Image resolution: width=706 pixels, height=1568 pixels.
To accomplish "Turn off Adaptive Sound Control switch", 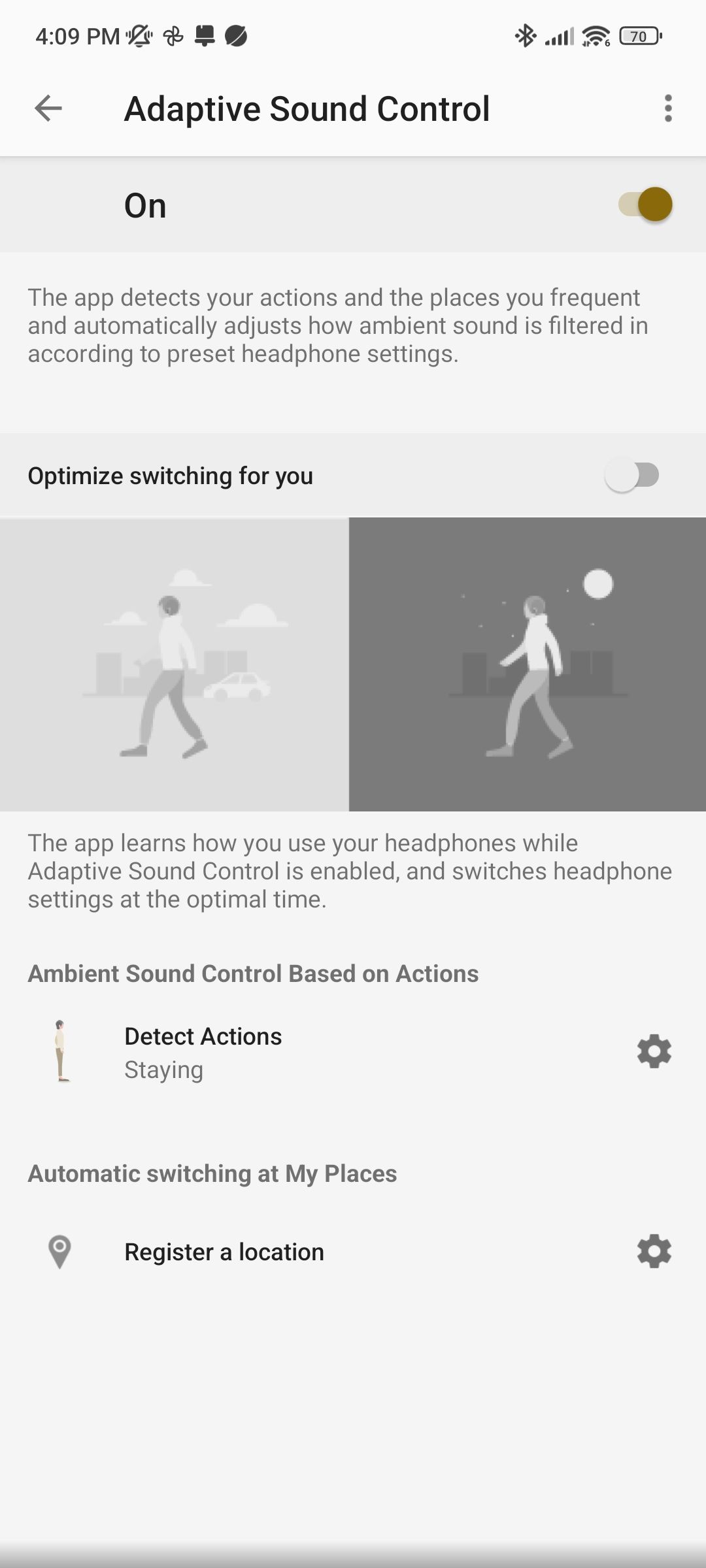I will pyautogui.click(x=645, y=204).
